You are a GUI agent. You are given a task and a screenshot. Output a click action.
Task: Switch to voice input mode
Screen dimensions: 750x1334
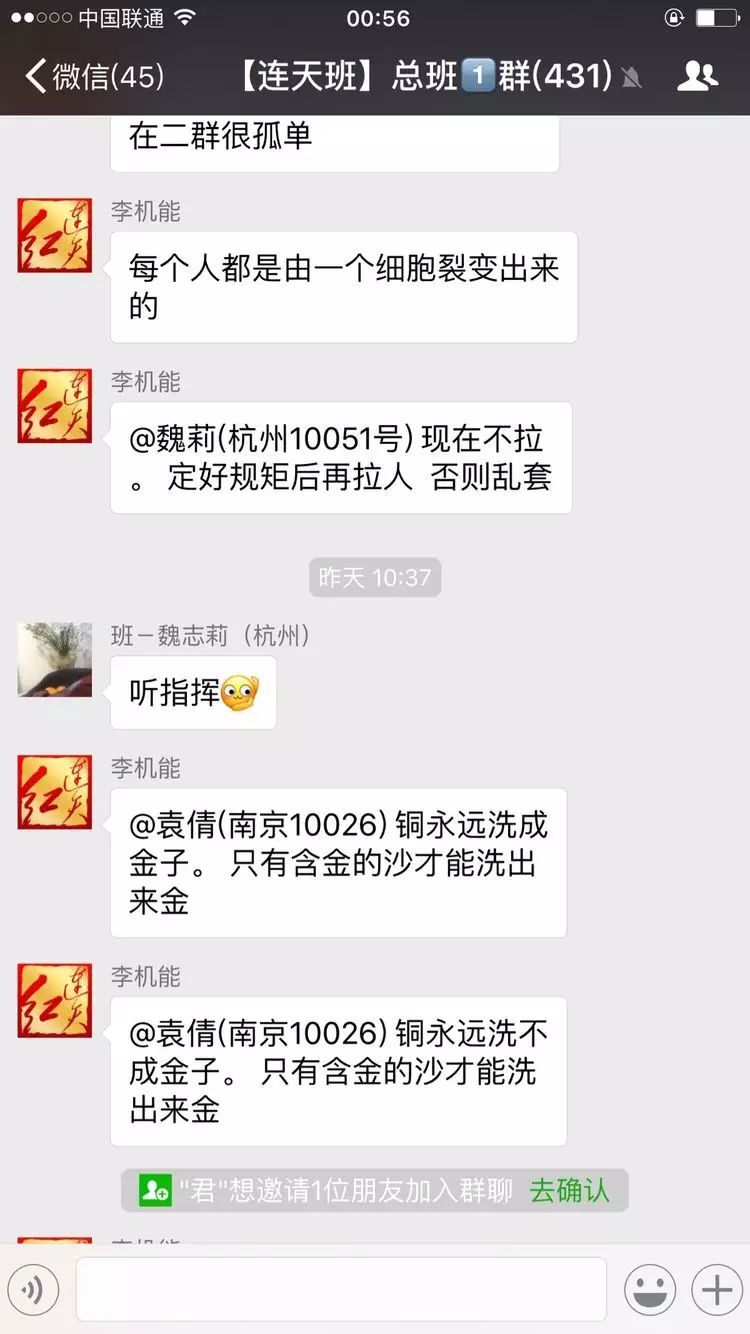point(33,1291)
